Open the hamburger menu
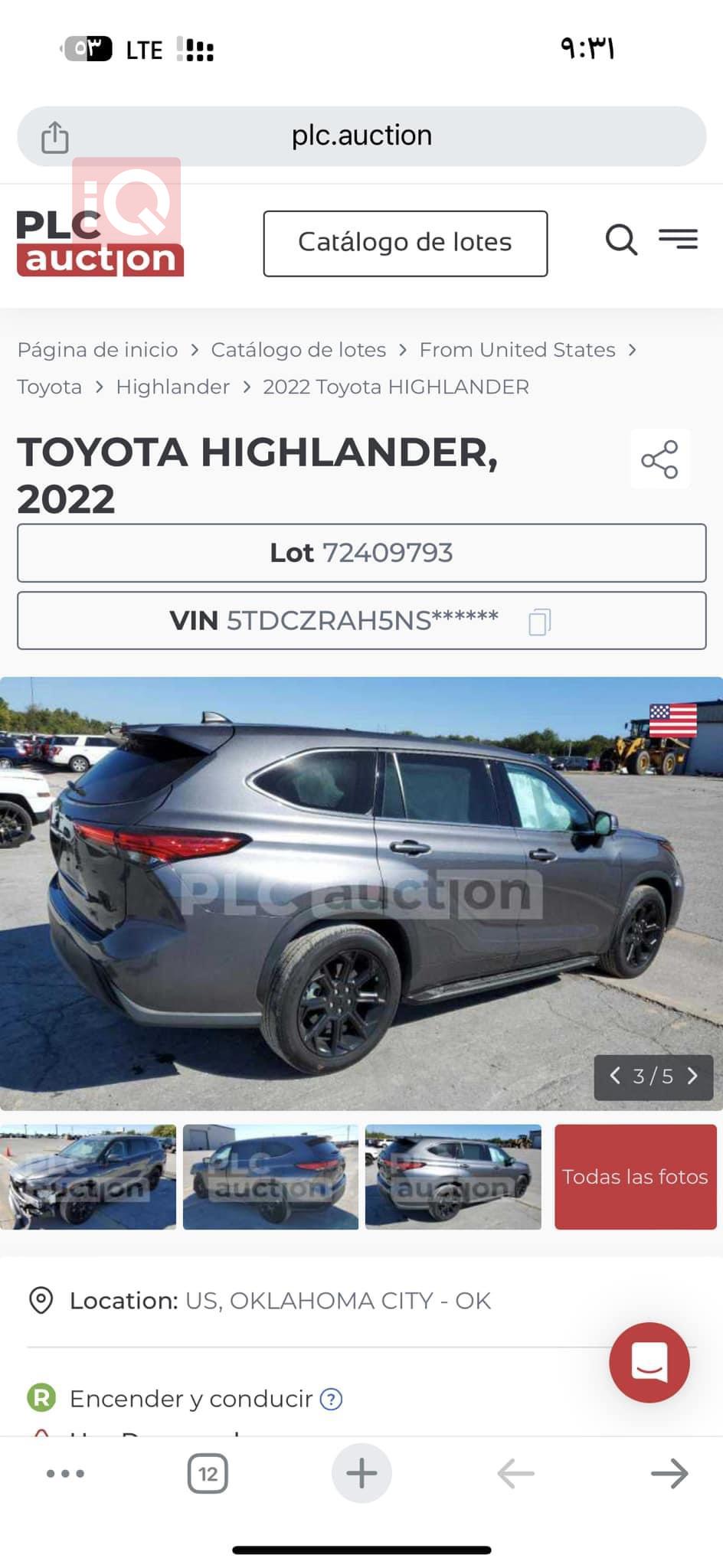 click(678, 239)
